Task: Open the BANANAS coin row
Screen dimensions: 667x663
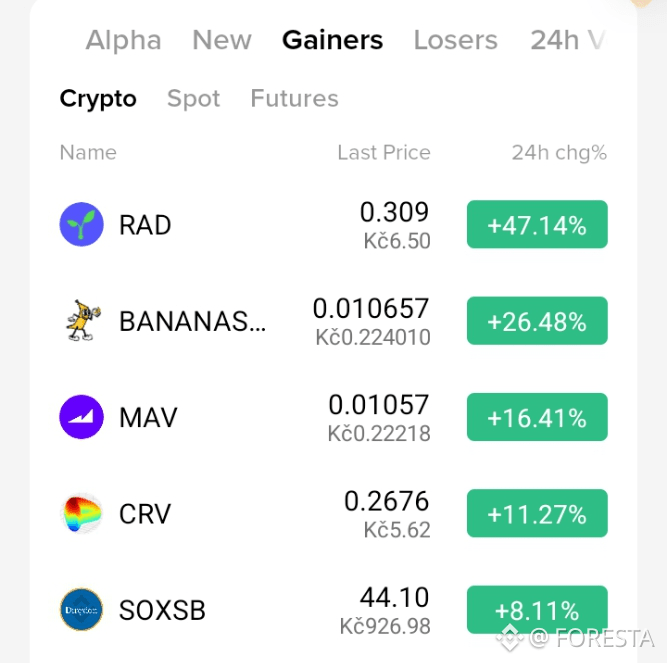Action: [334, 321]
